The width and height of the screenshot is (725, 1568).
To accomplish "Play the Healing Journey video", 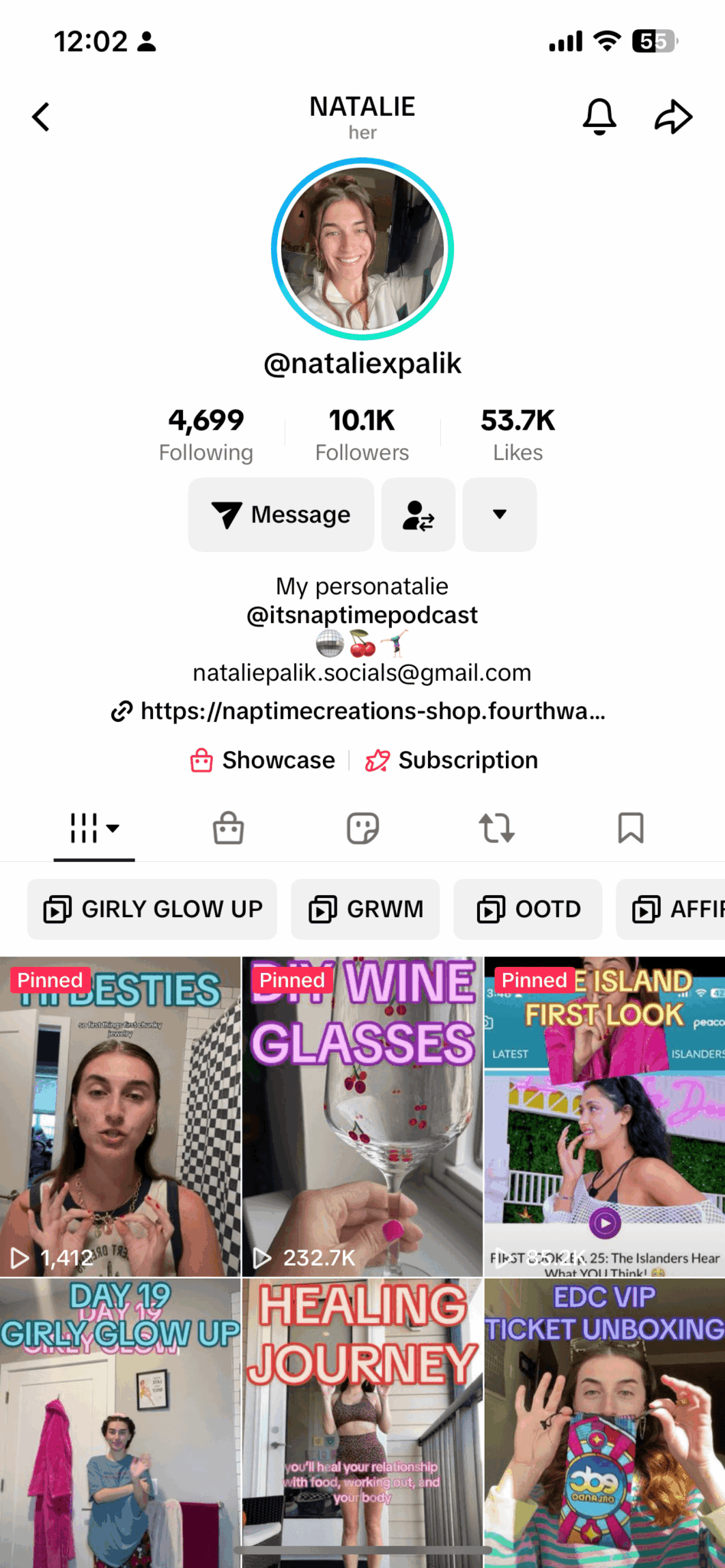I will pos(362,1423).
